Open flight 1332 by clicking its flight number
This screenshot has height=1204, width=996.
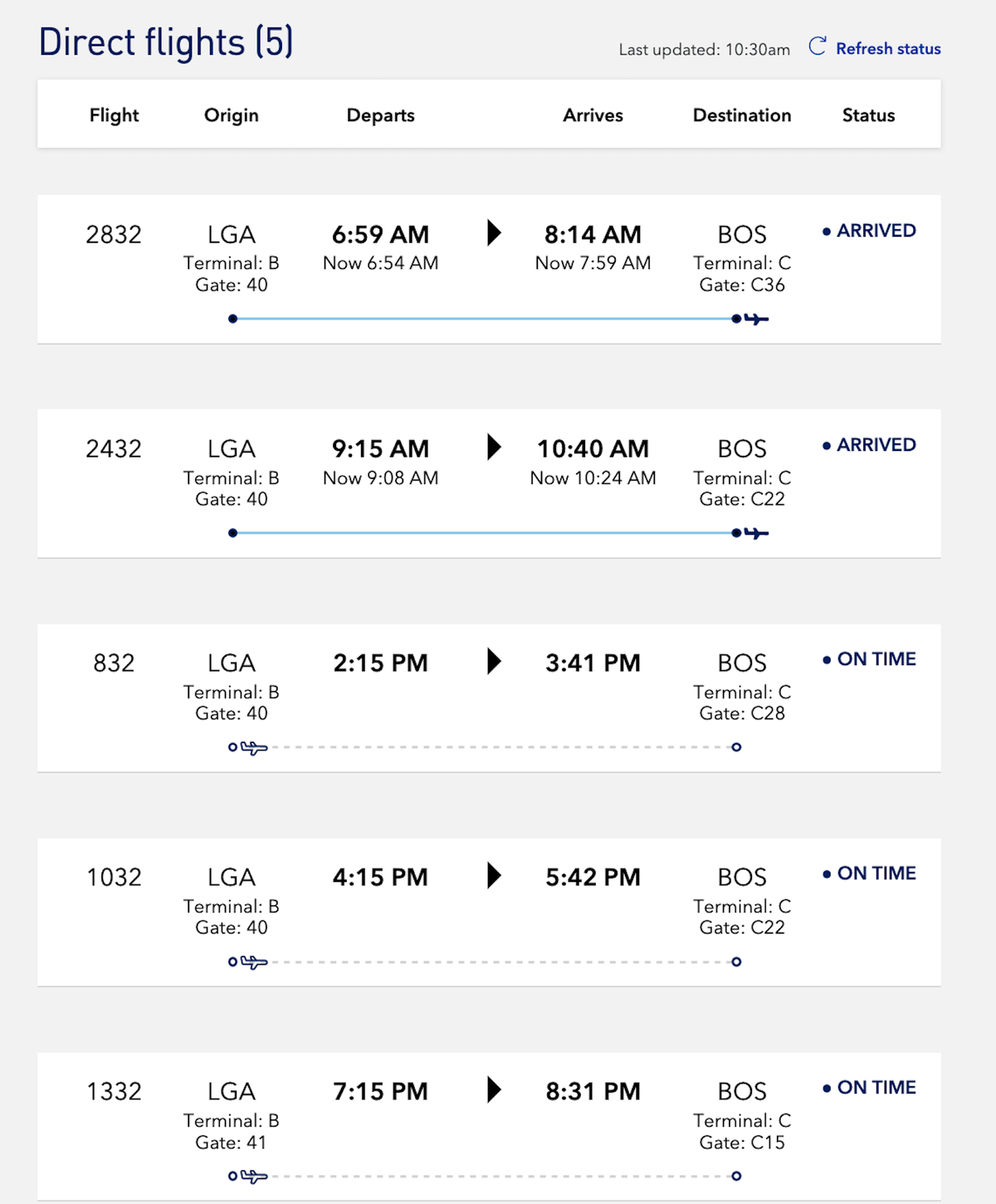click(x=114, y=1091)
